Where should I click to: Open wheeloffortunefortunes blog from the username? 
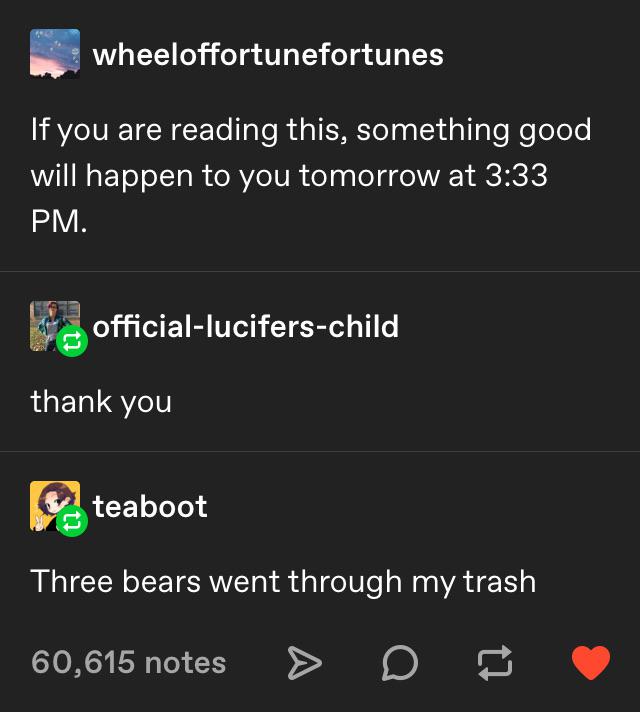[268, 54]
